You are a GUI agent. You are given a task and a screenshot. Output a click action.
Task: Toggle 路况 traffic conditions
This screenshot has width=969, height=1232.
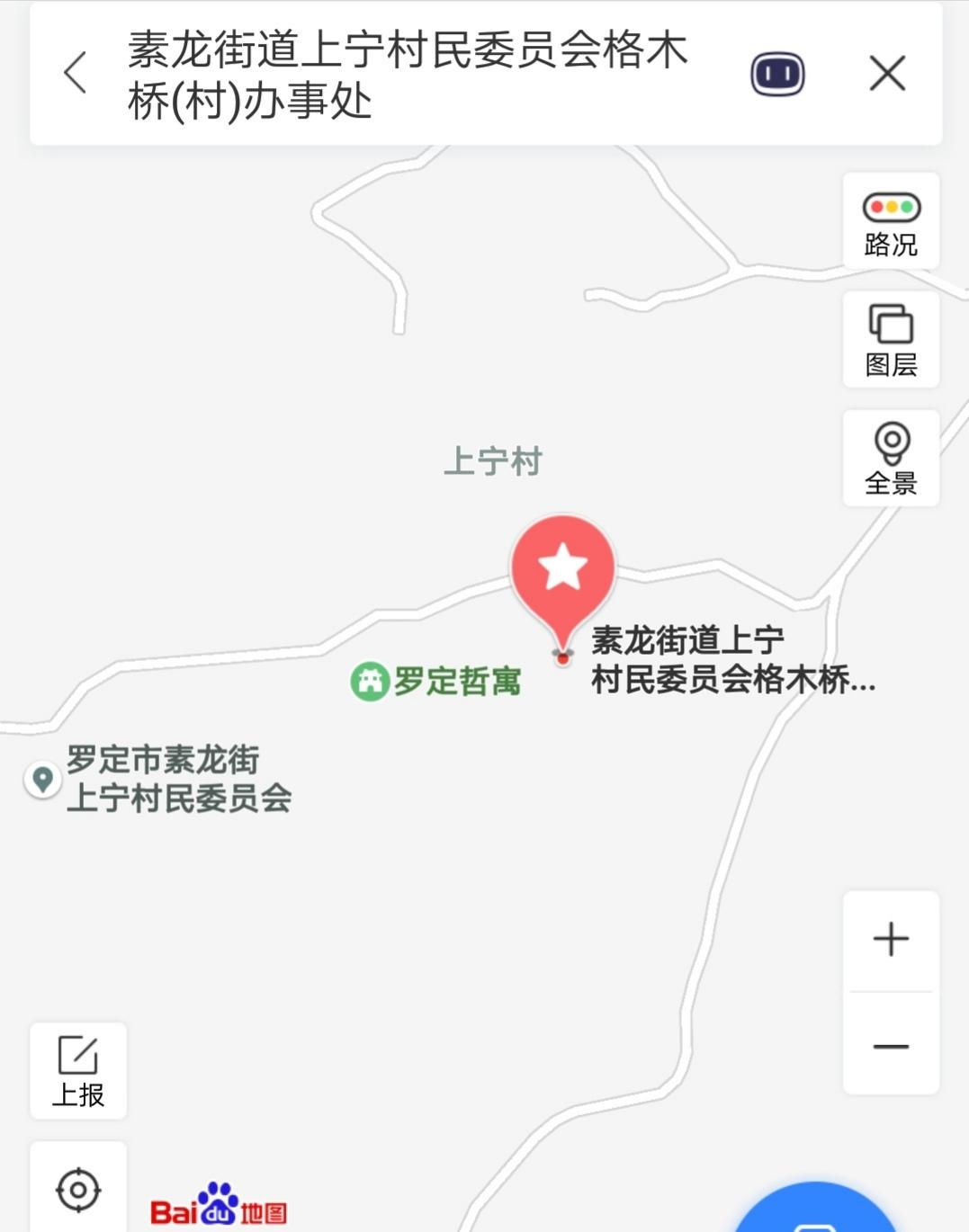point(891,222)
